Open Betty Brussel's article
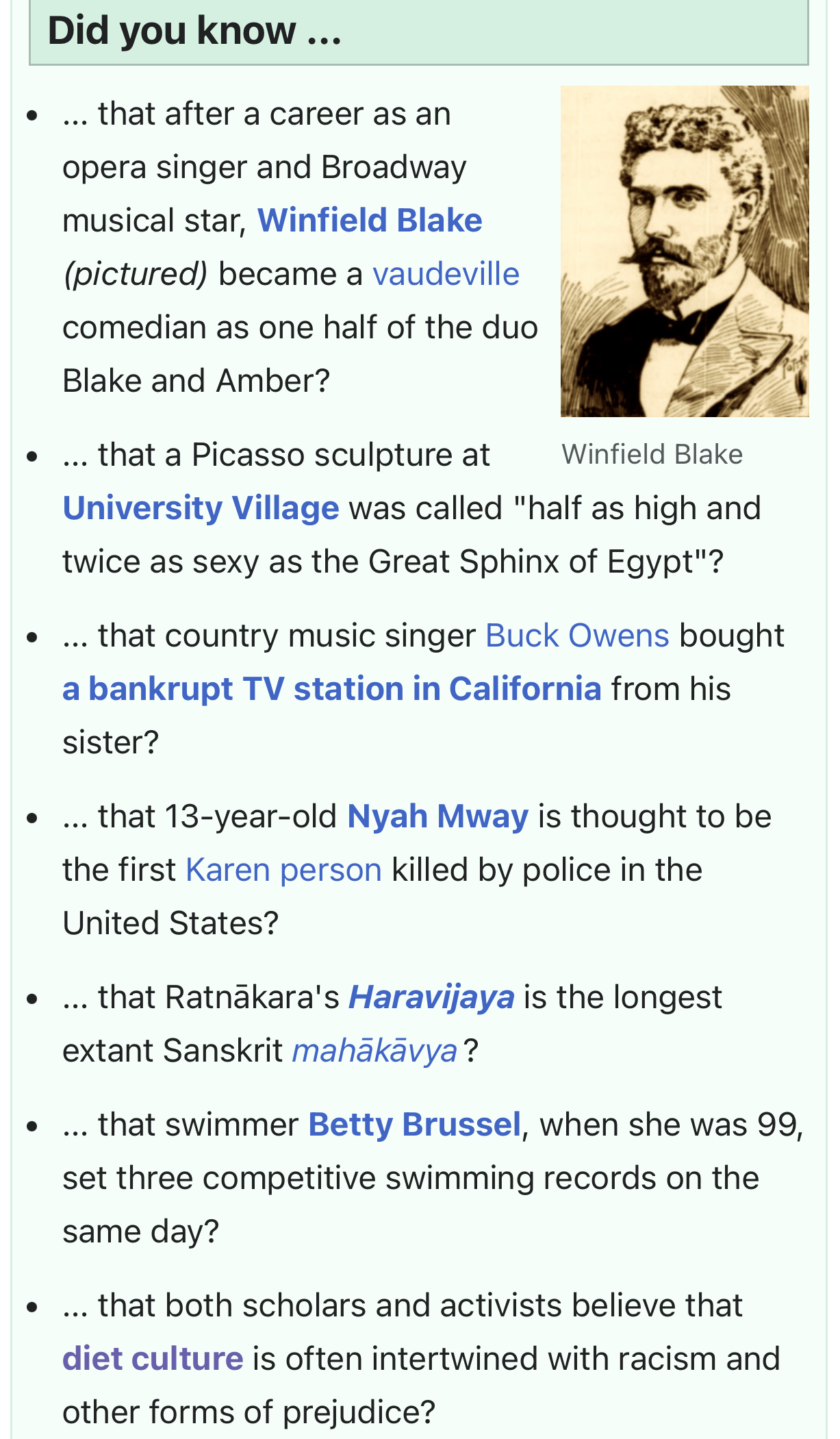The height and width of the screenshot is (1439, 840). tap(415, 1125)
